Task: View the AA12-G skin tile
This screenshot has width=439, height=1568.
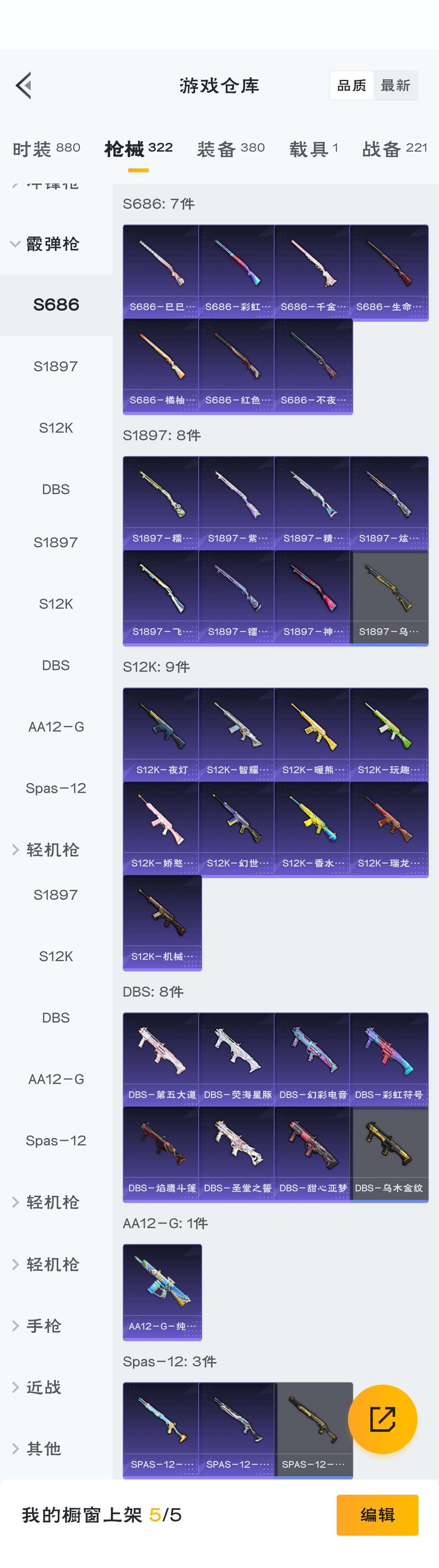Action: click(x=162, y=1291)
